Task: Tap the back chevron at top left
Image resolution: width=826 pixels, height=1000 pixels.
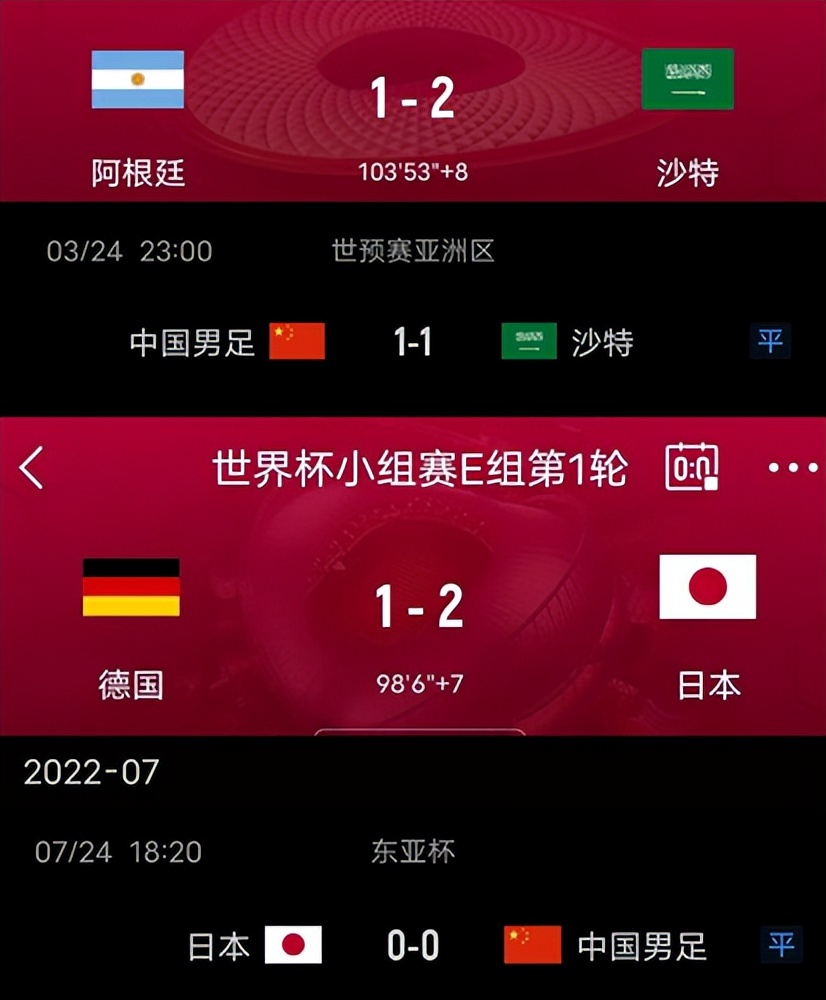Action: (x=31, y=468)
